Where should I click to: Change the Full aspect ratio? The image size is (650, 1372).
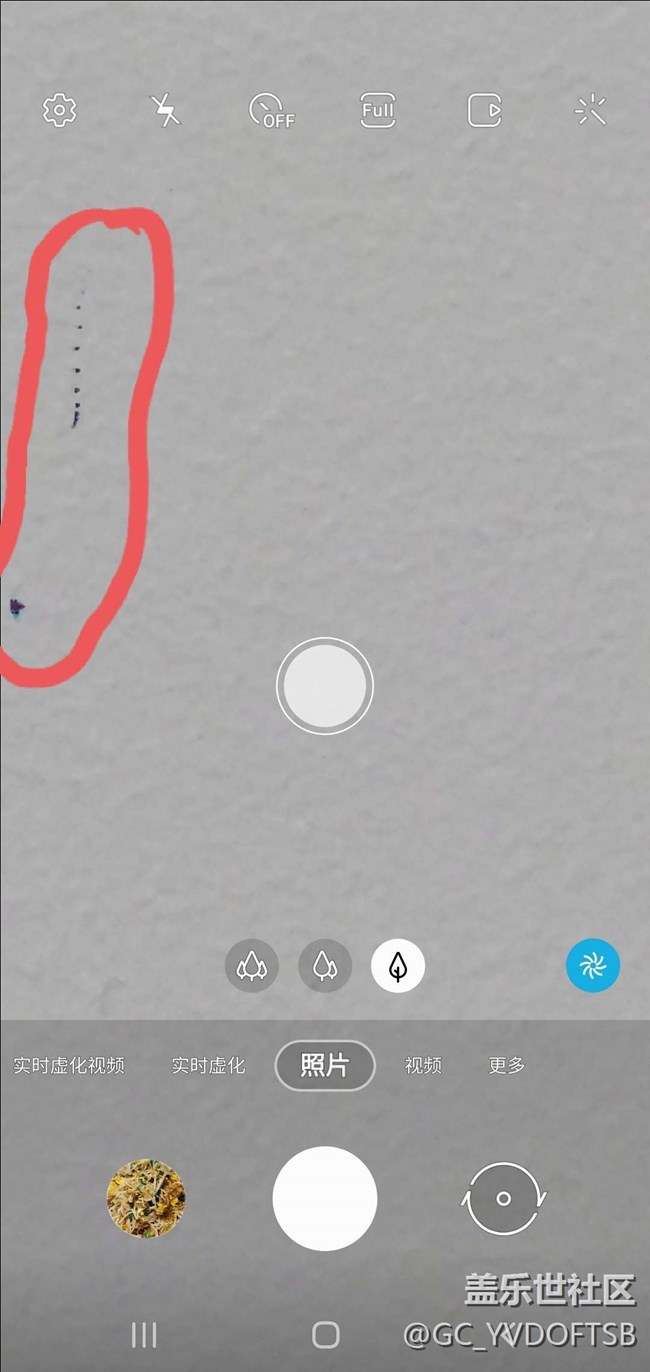tap(378, 110)
